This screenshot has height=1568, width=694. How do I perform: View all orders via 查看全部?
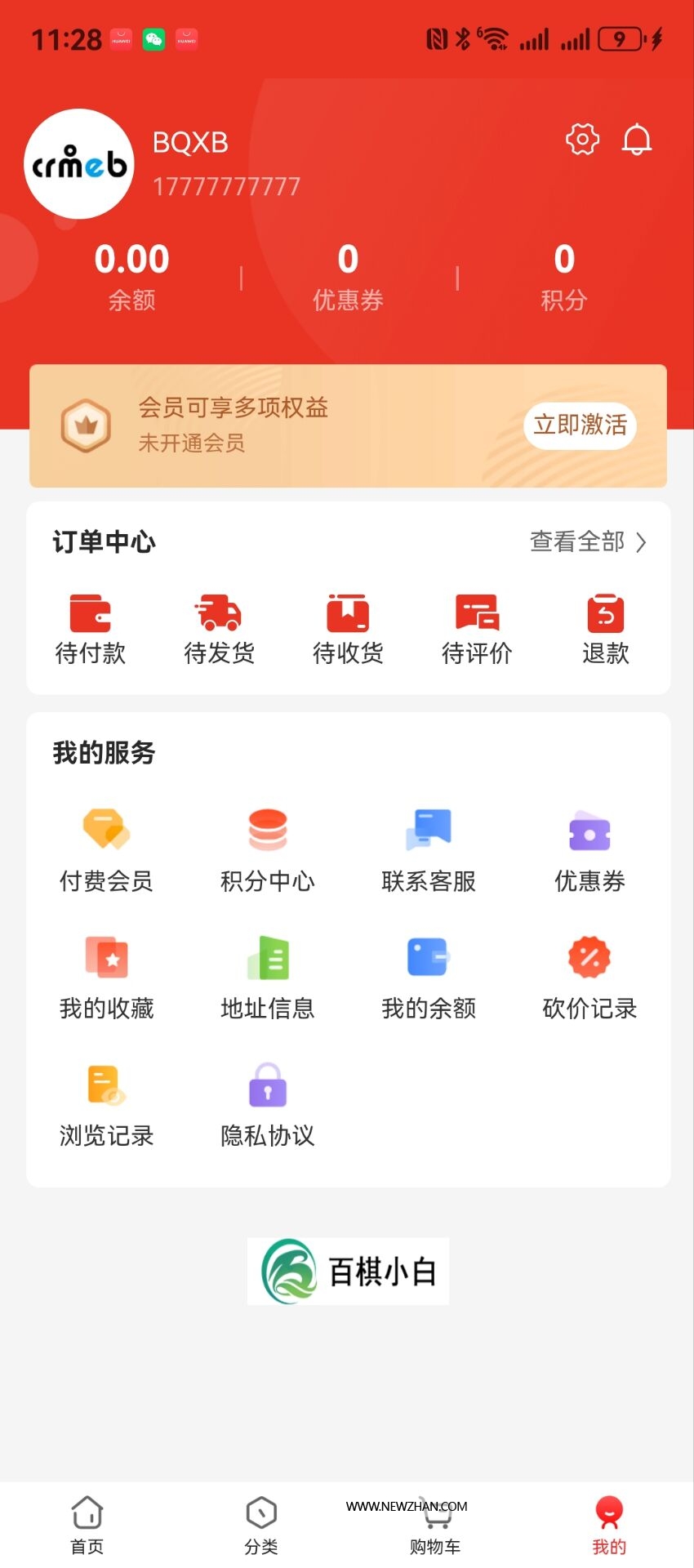tap(588, 541)
